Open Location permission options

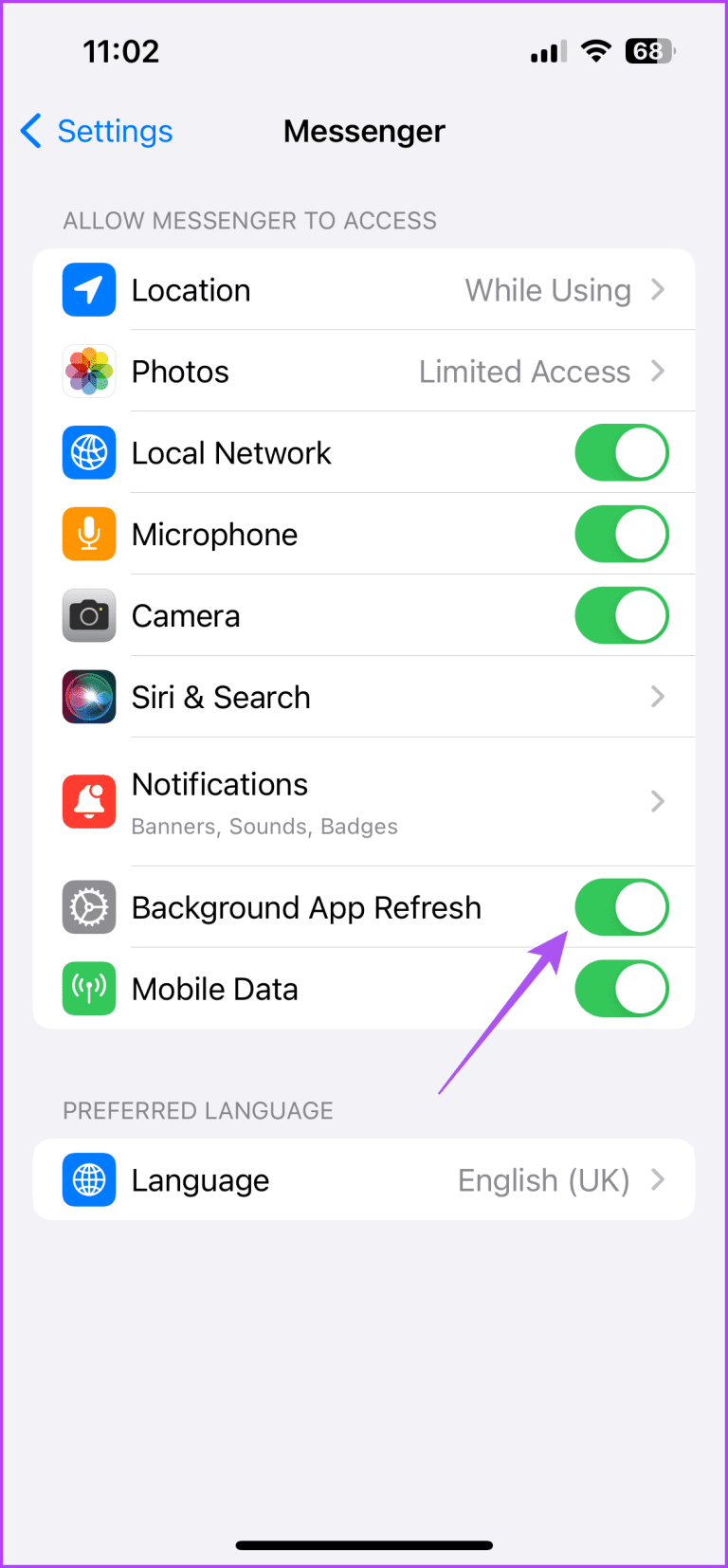point(379,290)
